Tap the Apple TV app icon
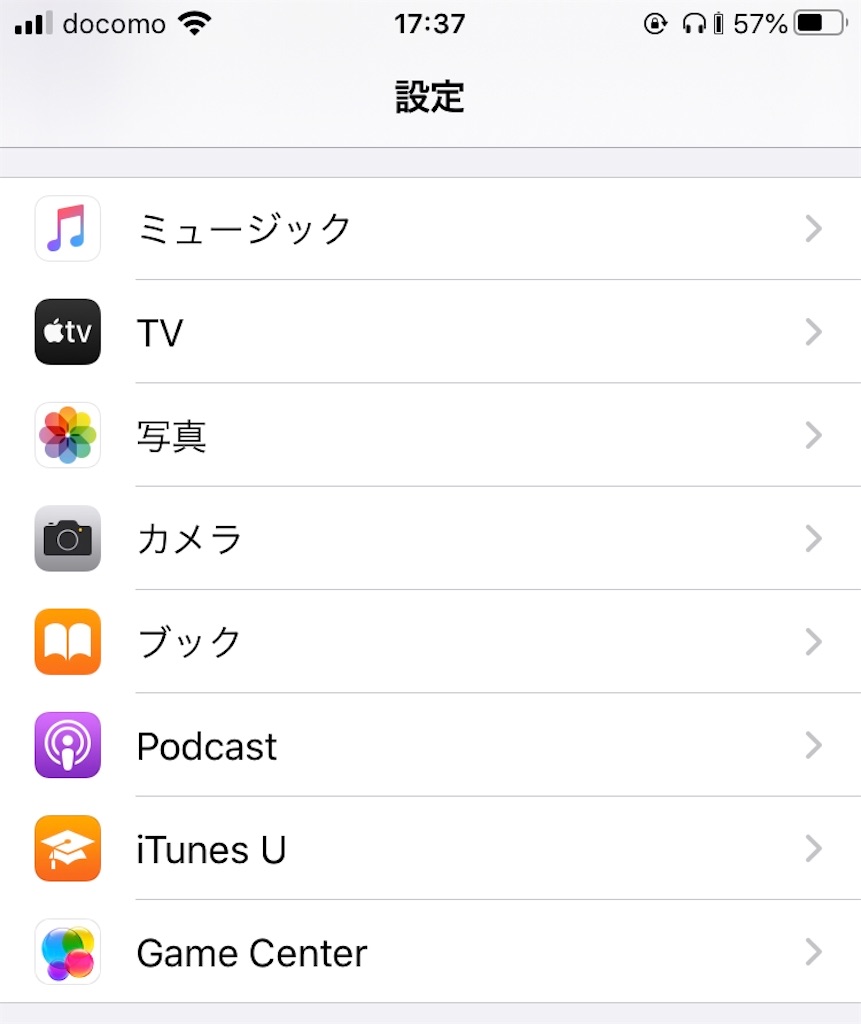The image size is (861, 1024). pos(67,332)
